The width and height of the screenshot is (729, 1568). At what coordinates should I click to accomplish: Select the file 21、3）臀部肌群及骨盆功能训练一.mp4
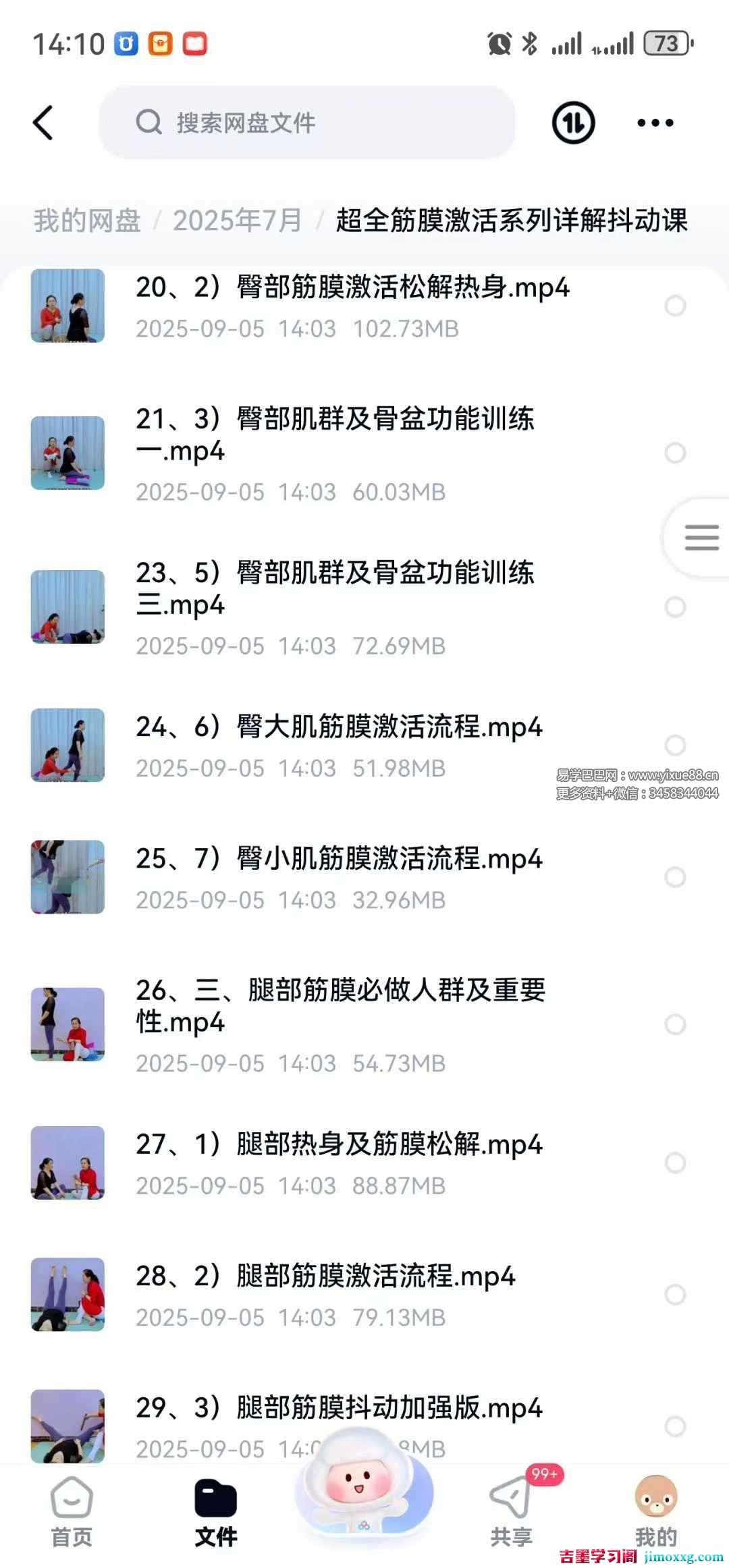(x=675, y=453)
